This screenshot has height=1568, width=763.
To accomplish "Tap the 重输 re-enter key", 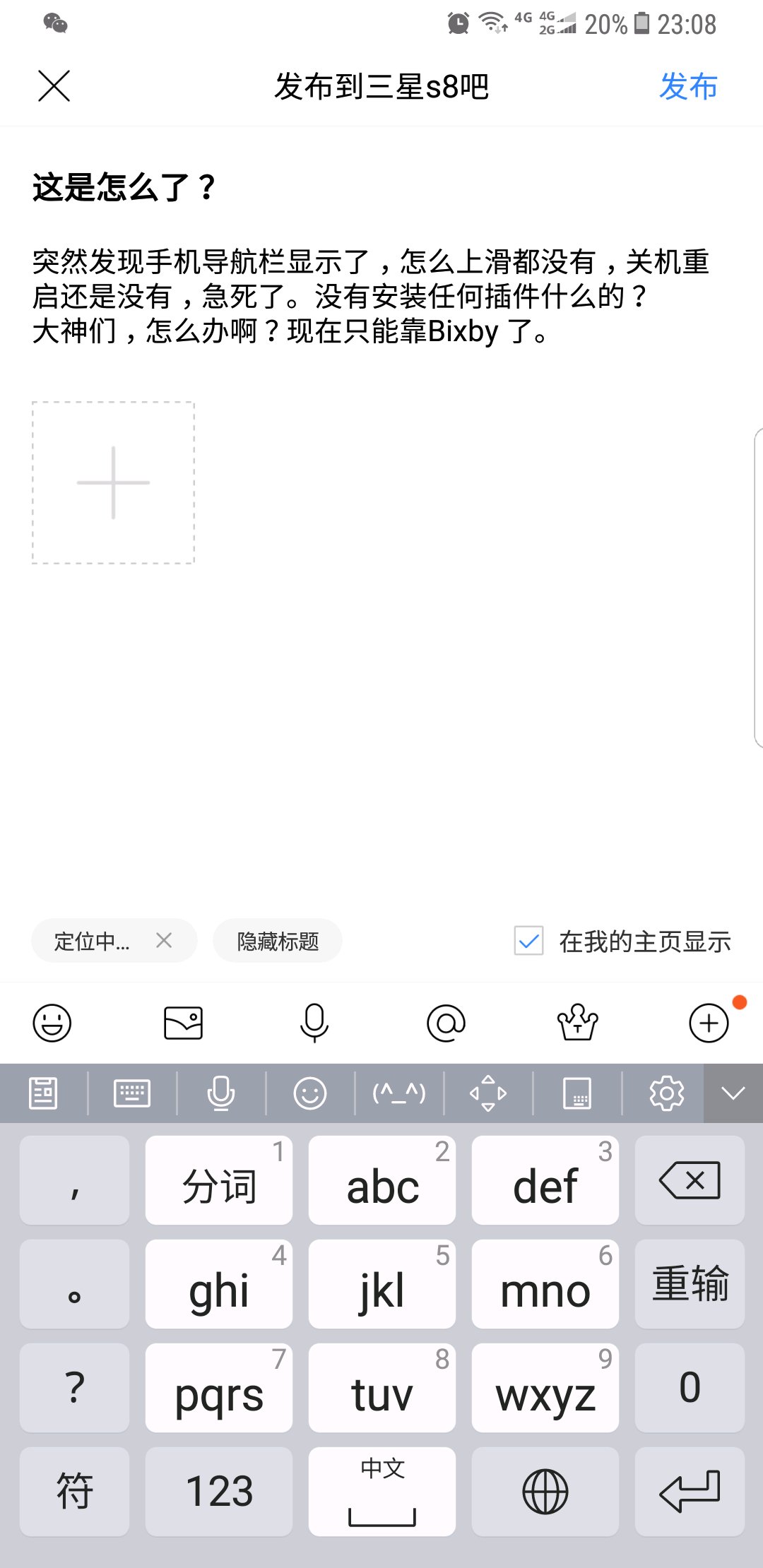I will click(x=690, y=1284).
